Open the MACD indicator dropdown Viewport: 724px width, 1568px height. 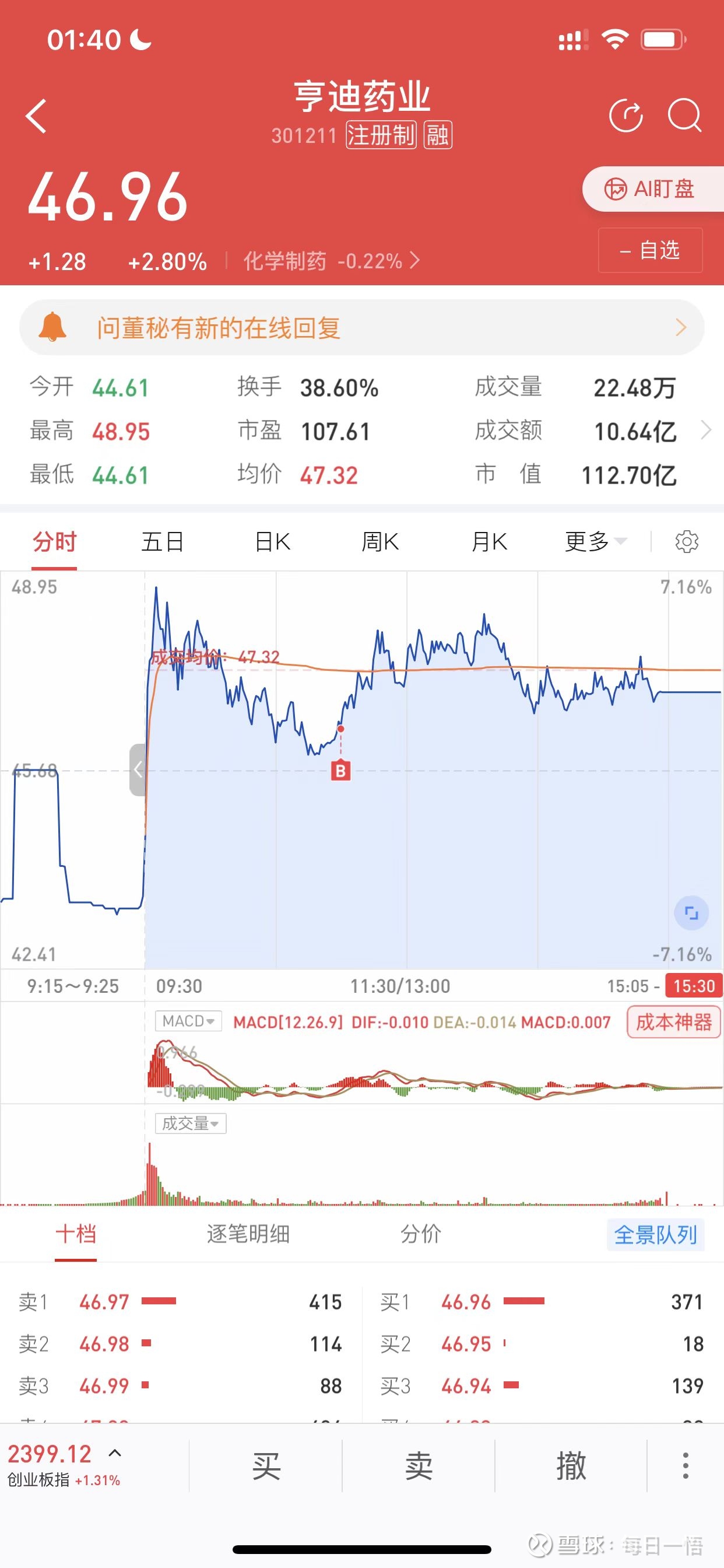coord(189,1021)
